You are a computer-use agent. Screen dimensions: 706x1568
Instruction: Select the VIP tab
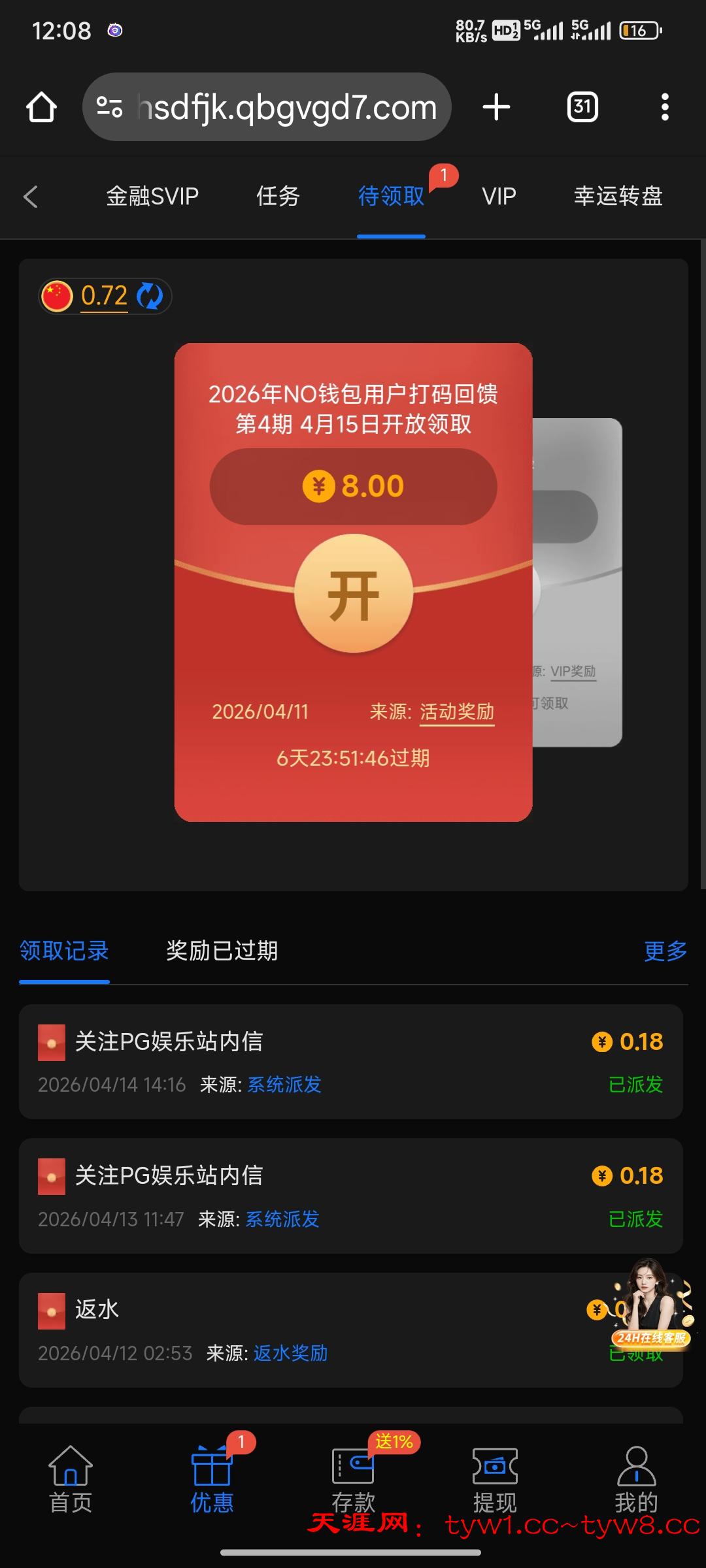pyautogui.click(x=499, y=196)
